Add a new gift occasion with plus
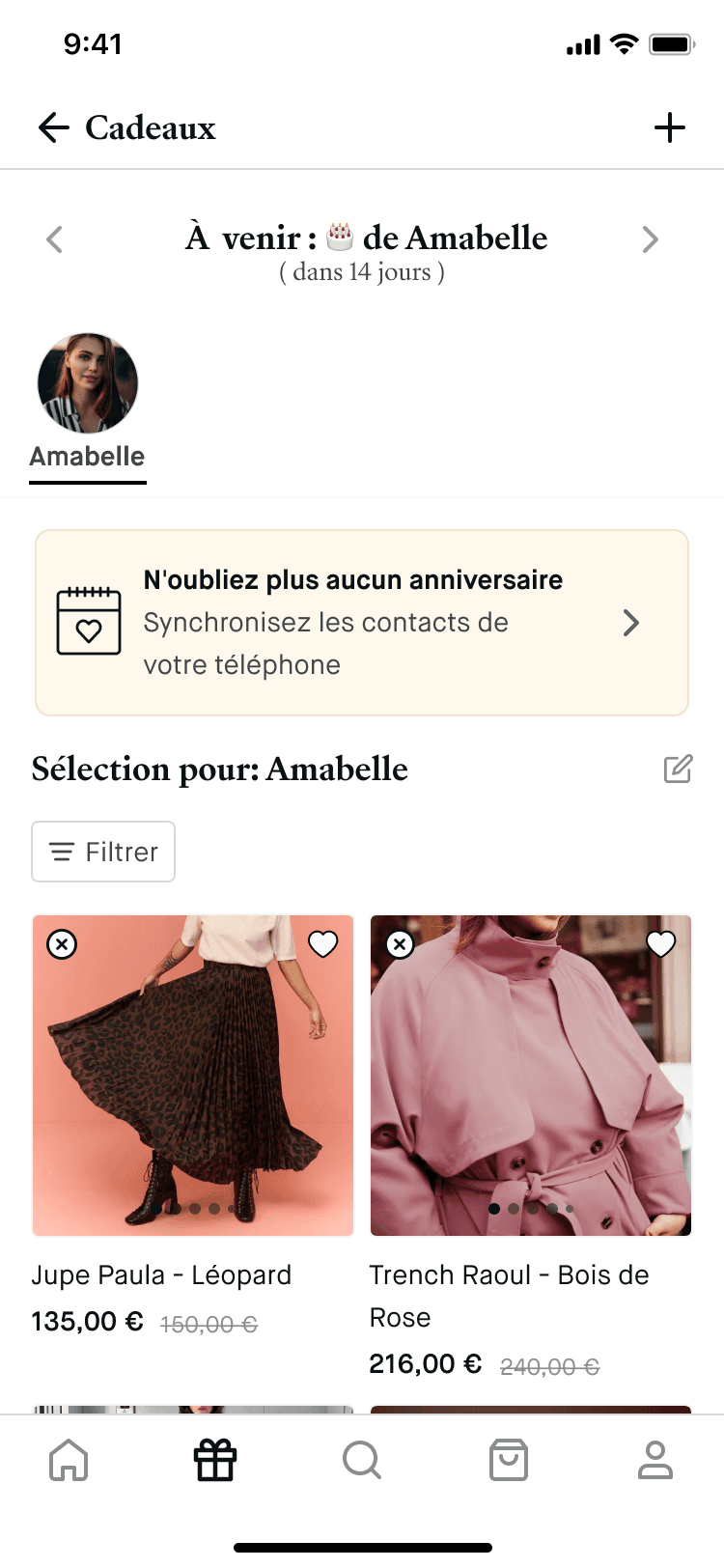 pyautogui.click(x=669, y=127)
